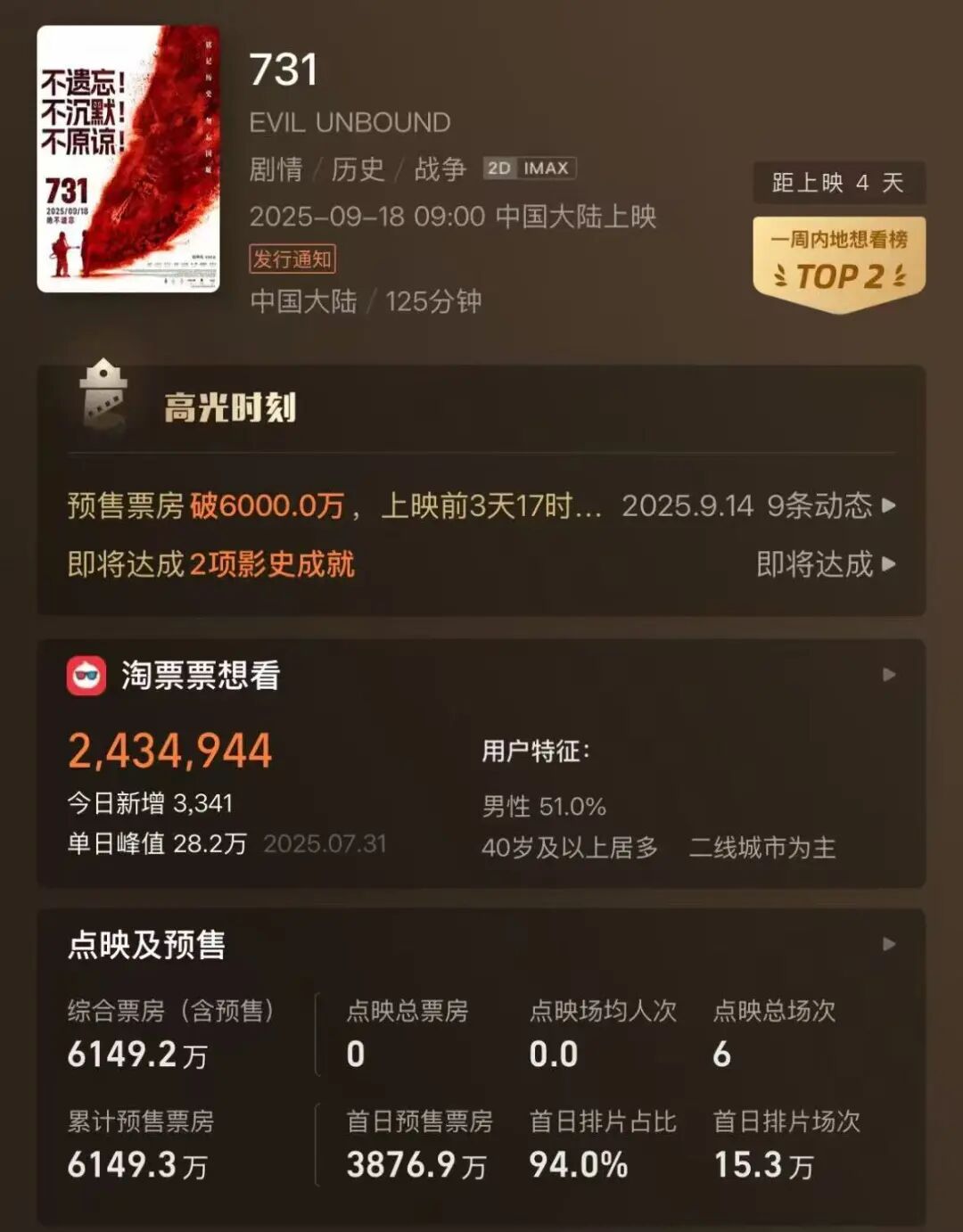Open the 731 movie poster
This screenshot has height=1232, width=963.
click(x=128, y=159)
